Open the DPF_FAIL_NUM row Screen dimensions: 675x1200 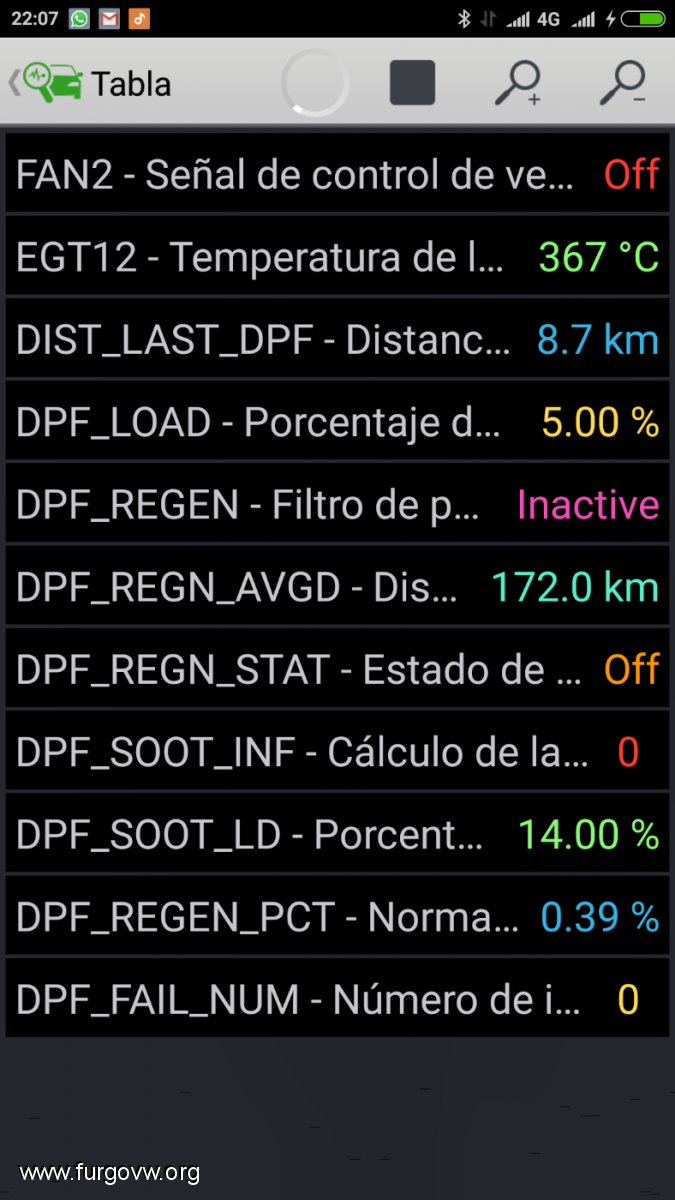click(x=337, y=998)
